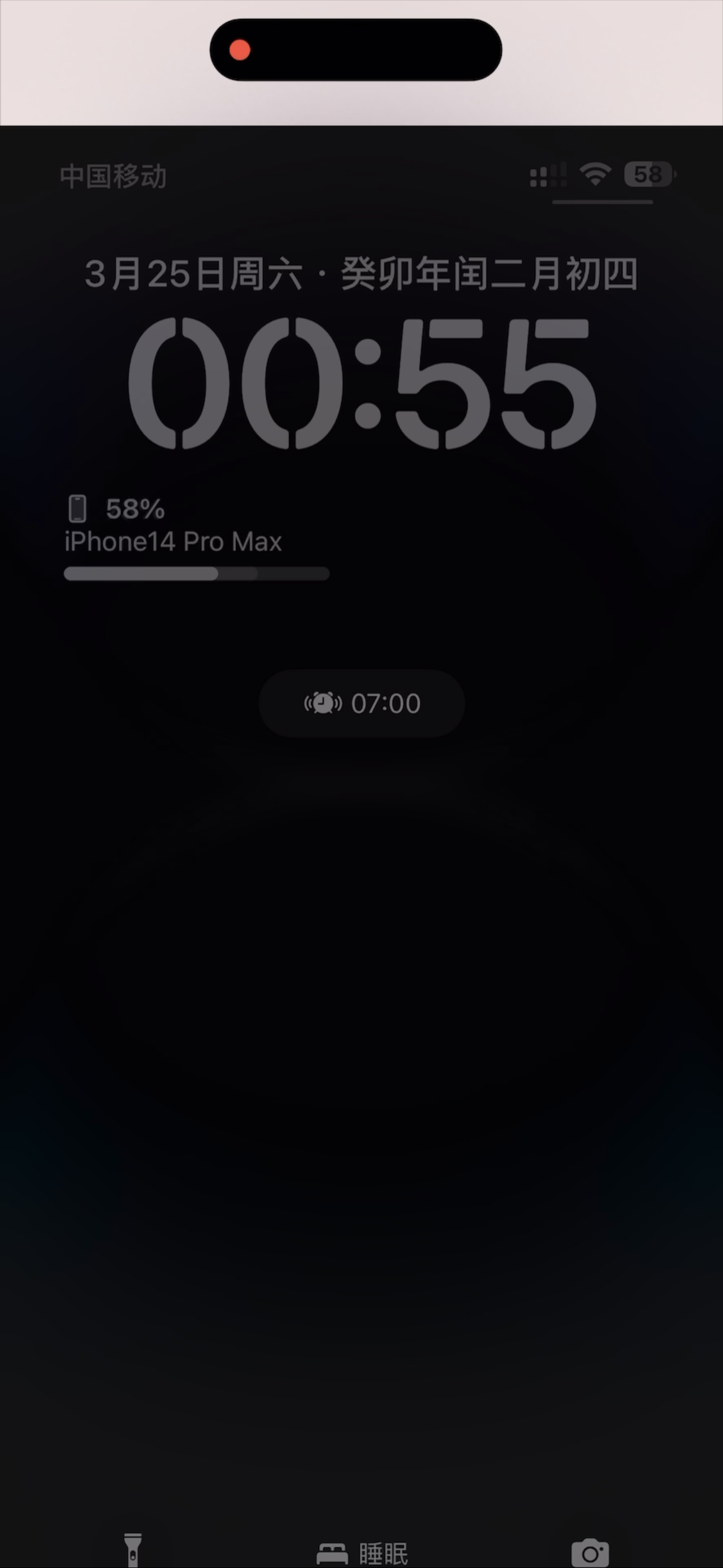The height and width of the screenshot is (1568, 723).
Task: Open the camera shortcut
Action: coord(590,1552)
